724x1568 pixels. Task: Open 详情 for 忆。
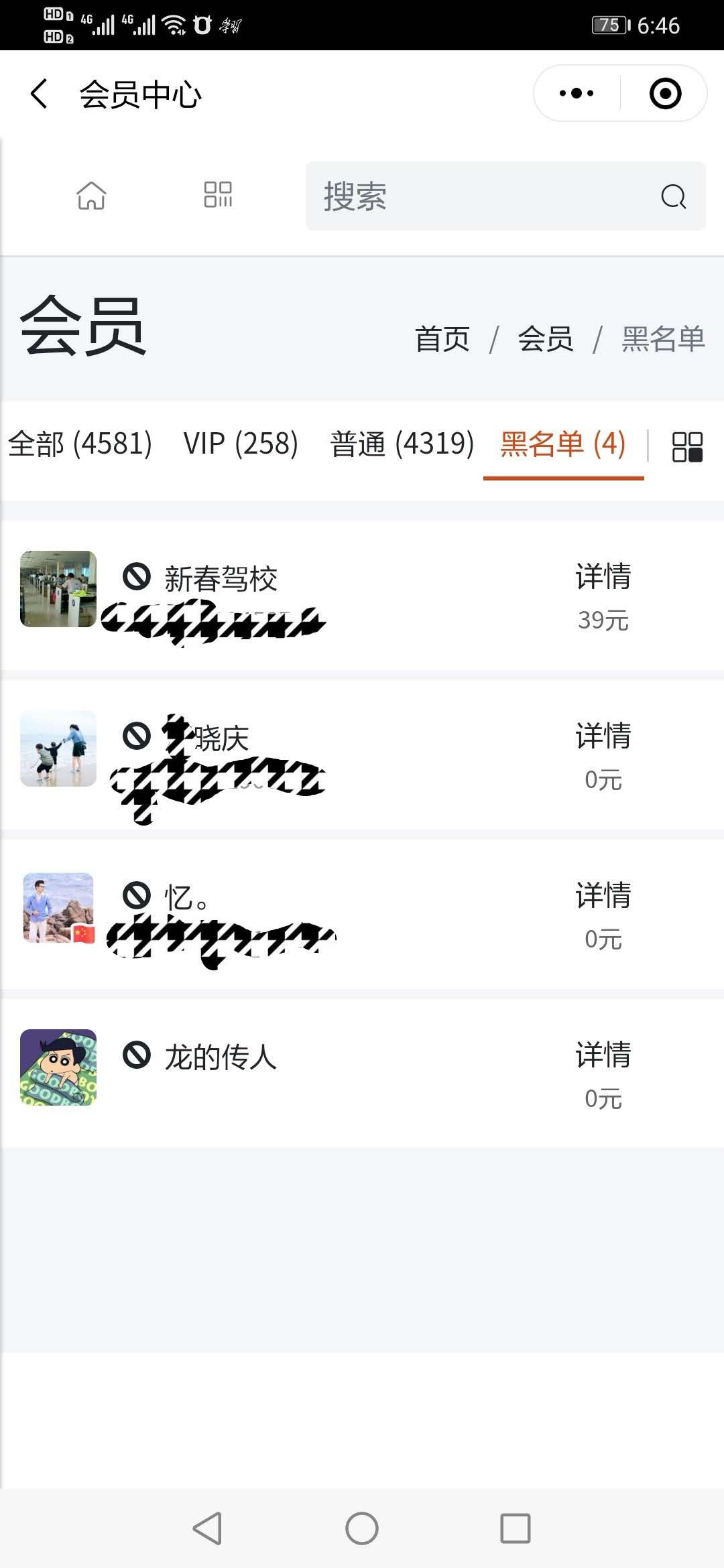tap(603, 896)
